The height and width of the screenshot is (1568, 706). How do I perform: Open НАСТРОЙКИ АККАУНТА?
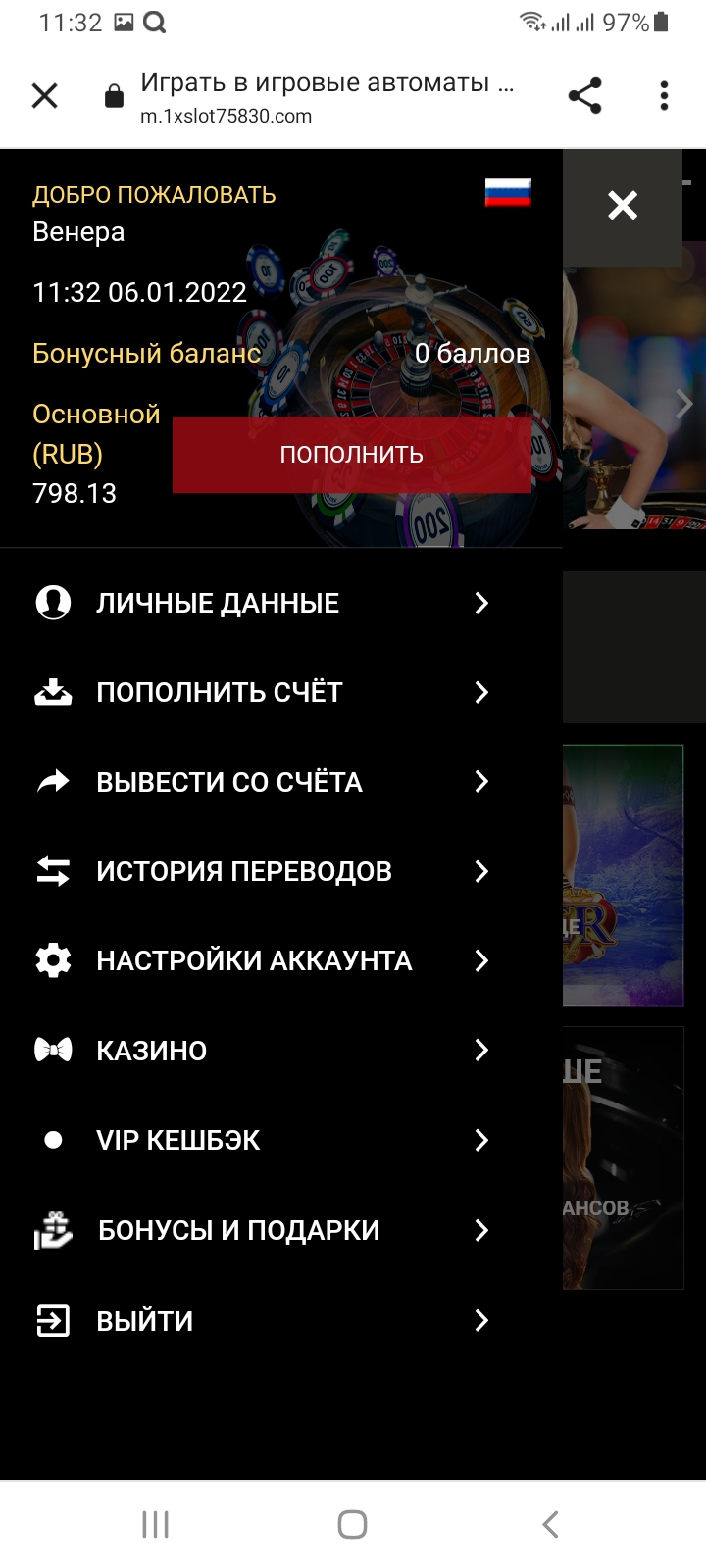click(254, 960)
